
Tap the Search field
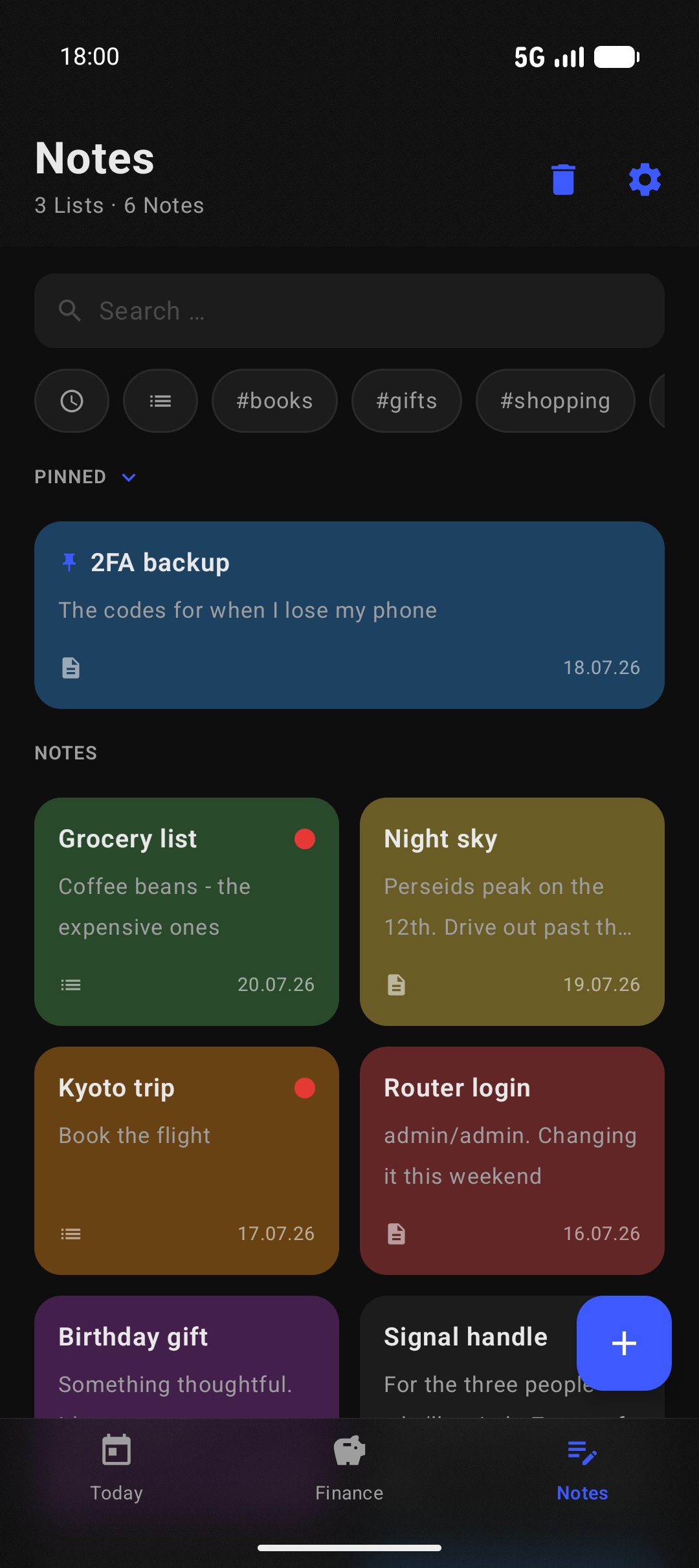coord(349,311)
